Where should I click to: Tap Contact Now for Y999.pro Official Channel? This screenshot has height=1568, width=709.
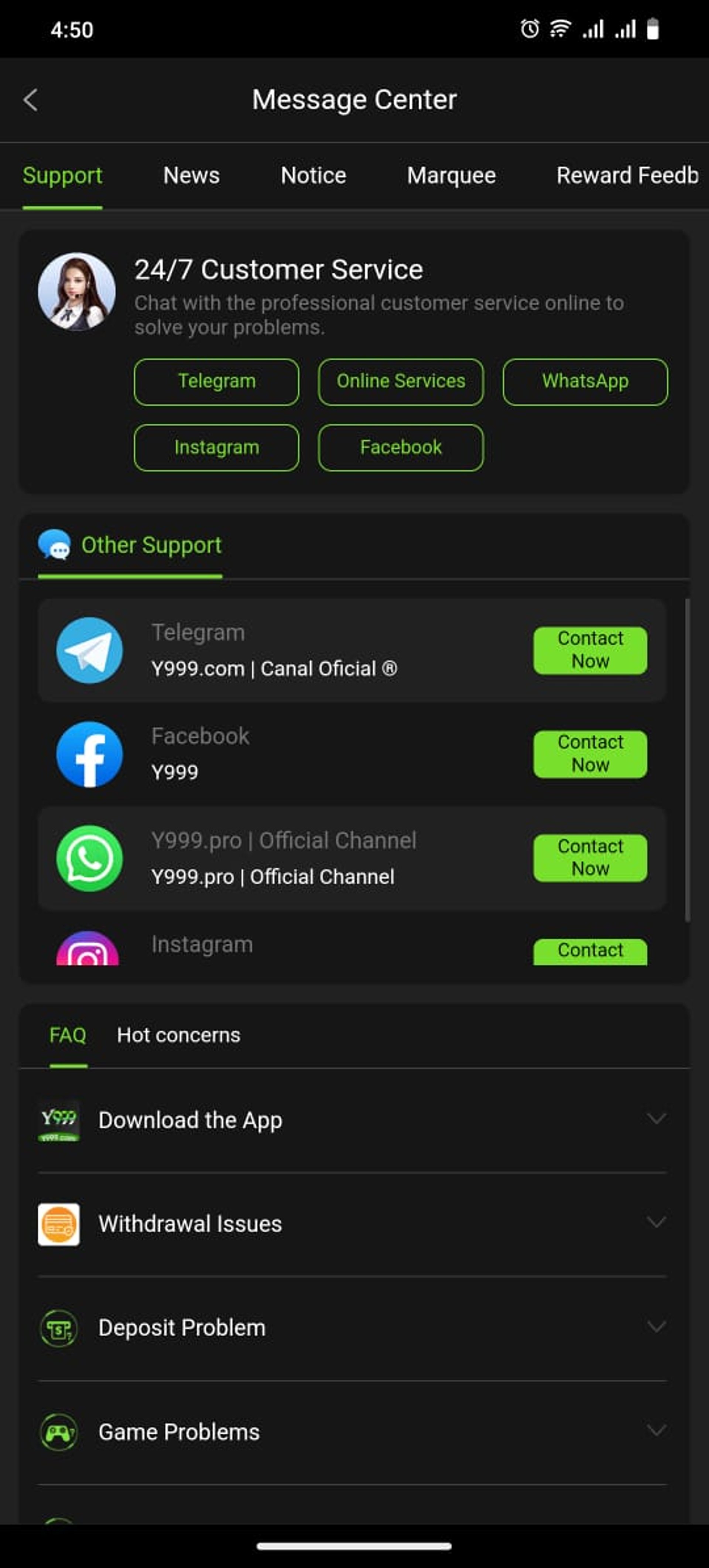coord(590,858)
